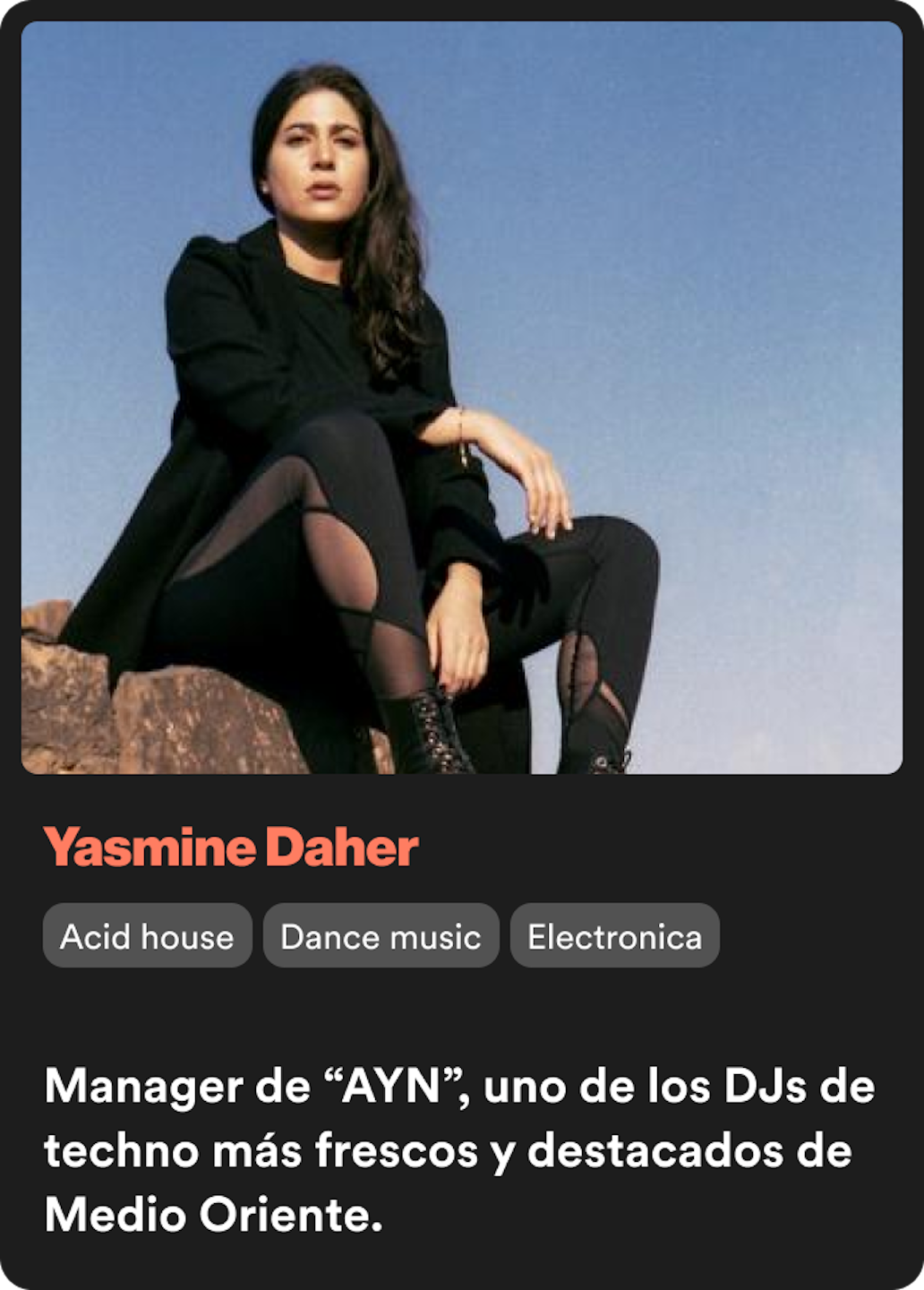Select the Electronica chip
Viewport: 924px width, 1290px height.
pyautogui.click(x=614, y=936)
